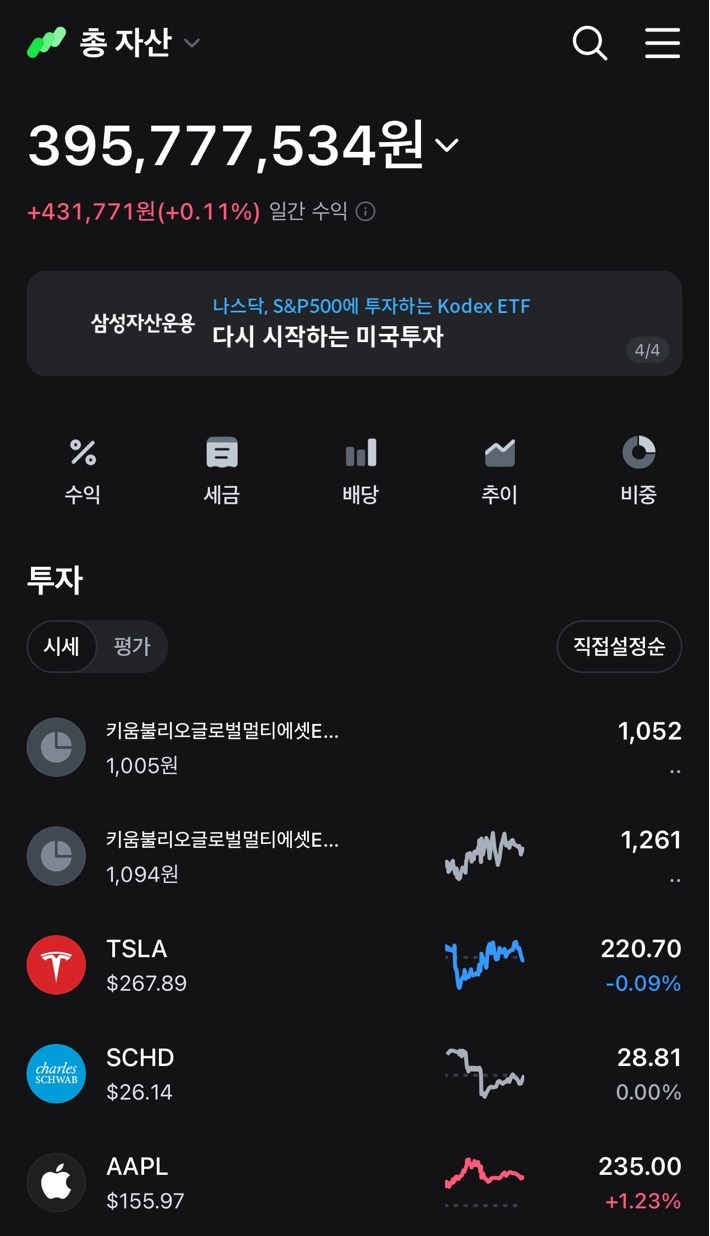Screen dimensions: 710x1236
Task: Open the hamburger menu
Action: tap(662, 43)
